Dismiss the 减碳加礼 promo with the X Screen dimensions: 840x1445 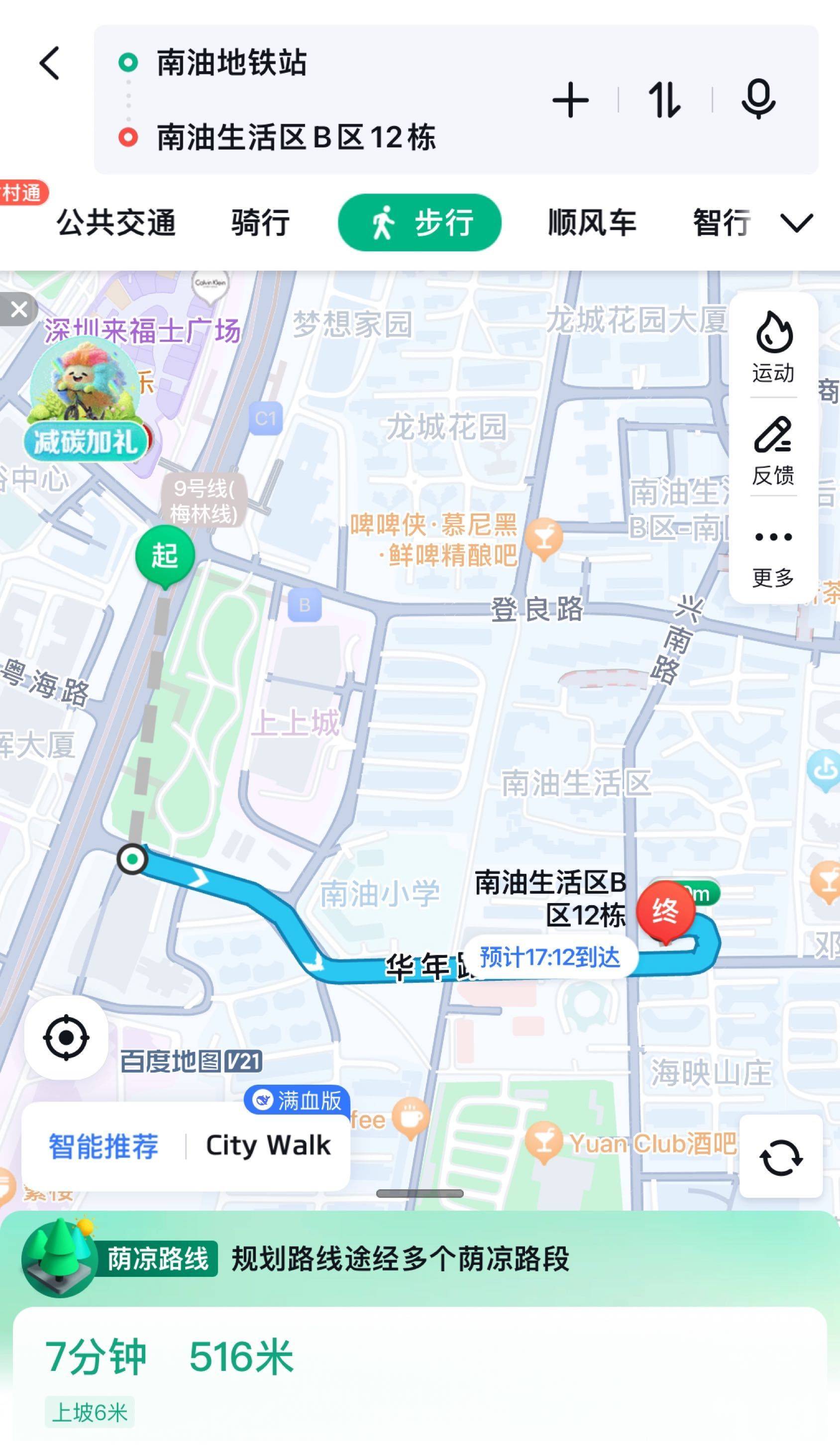(x=19, y=310)
